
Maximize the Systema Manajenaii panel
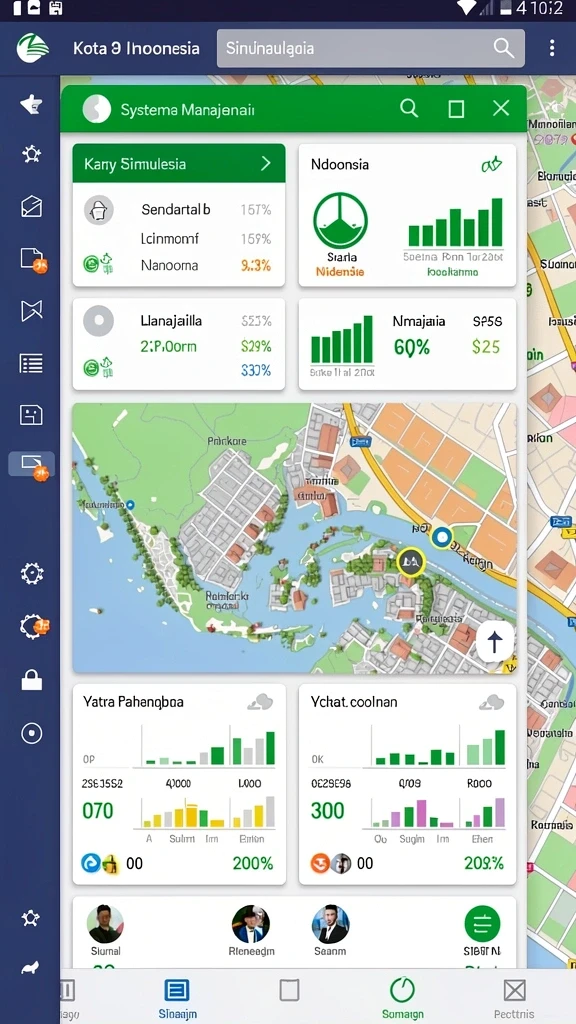(x=456, y=109)
